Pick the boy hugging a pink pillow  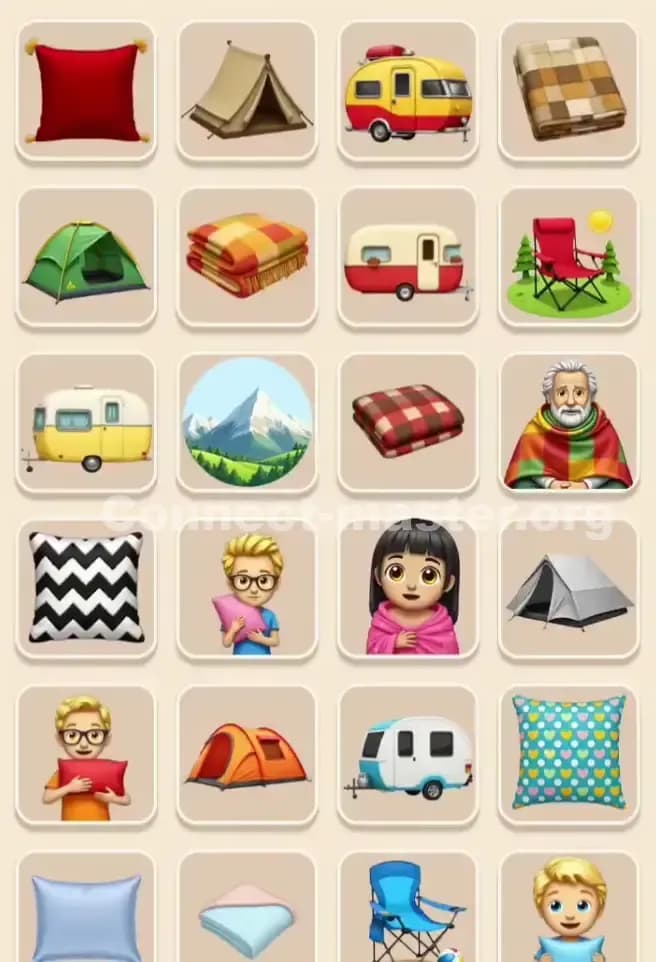(247, 590)
